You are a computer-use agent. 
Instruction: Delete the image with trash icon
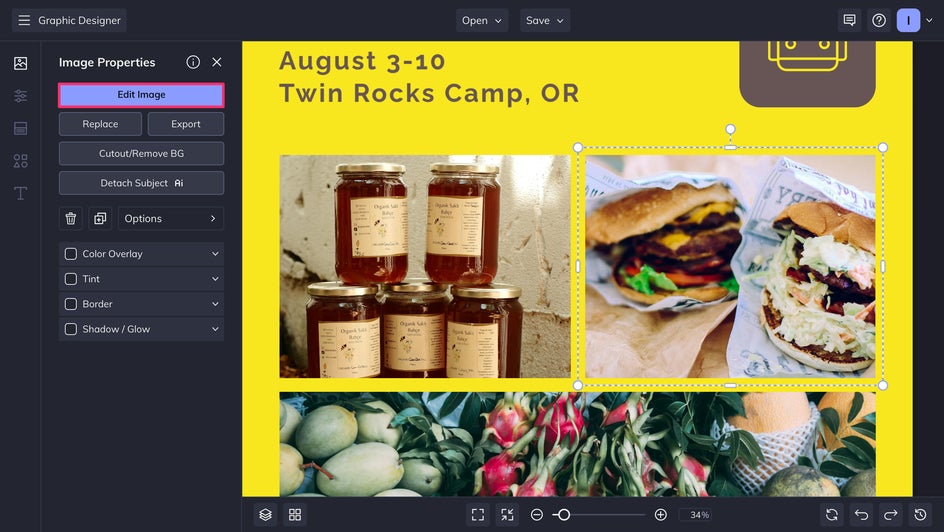tap(71, 218)
